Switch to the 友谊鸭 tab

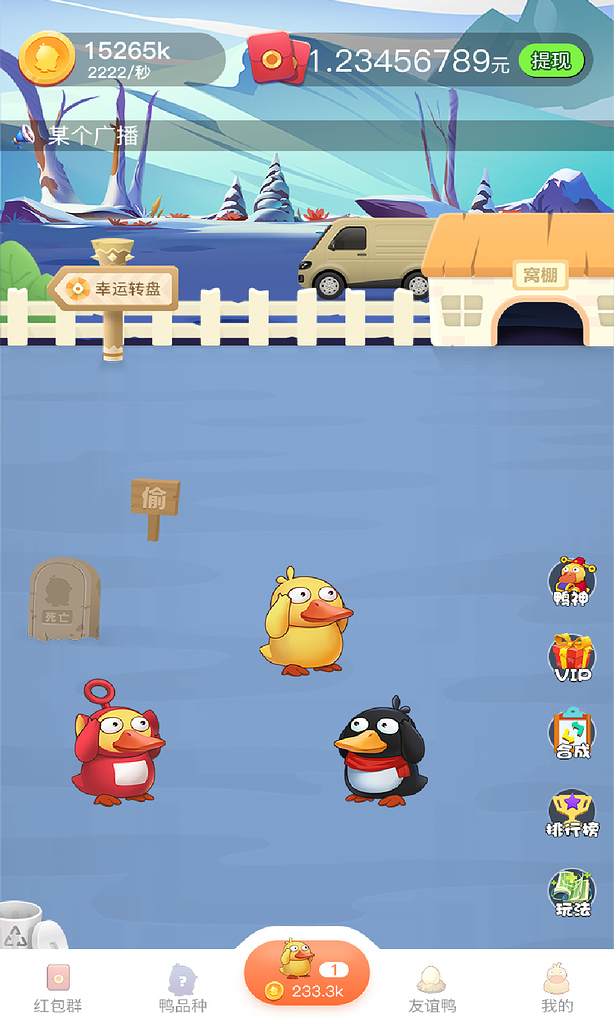point(432,988)
